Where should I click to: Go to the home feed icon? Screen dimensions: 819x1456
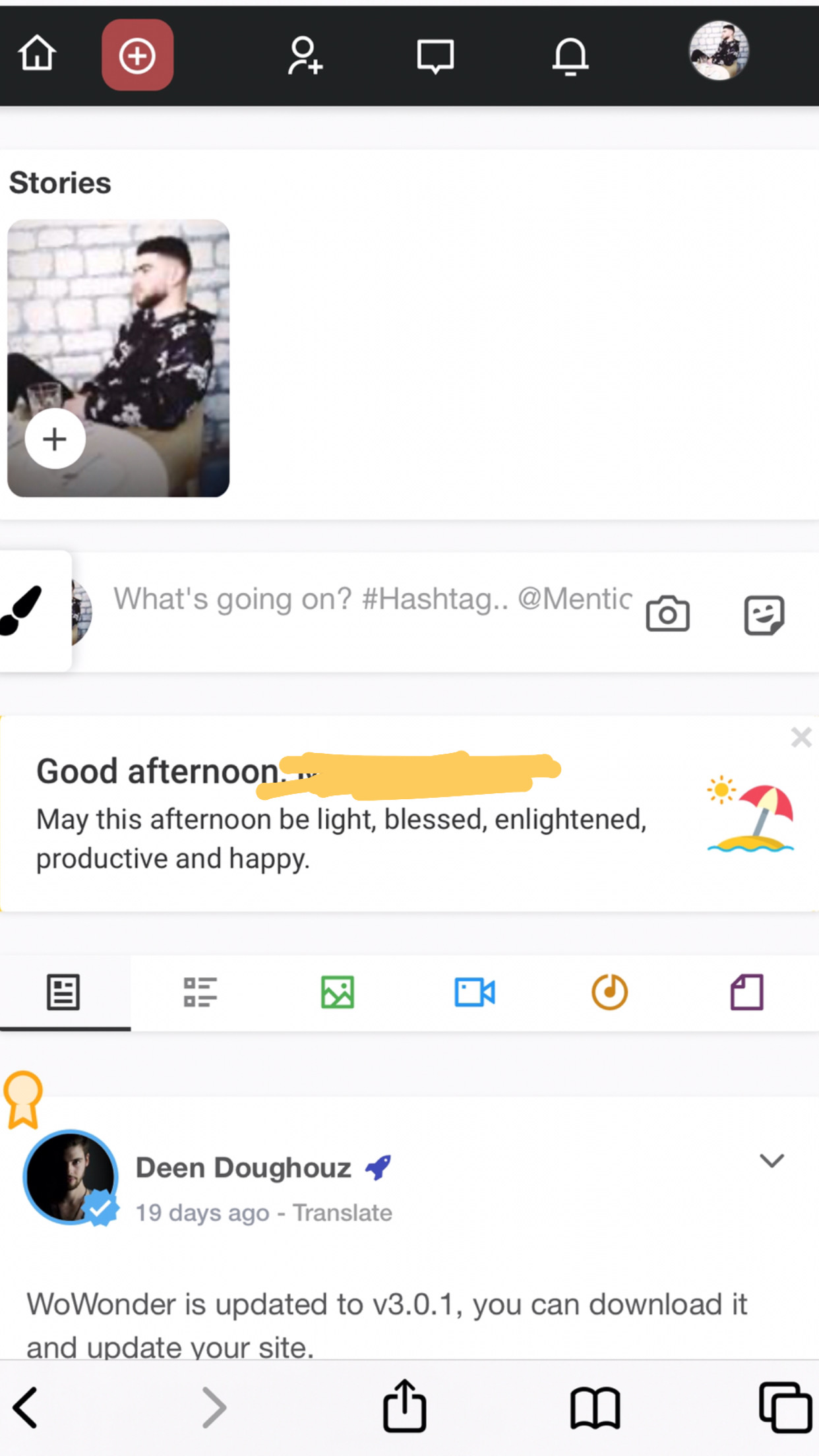pyautogui.click(x=37, y=54)
